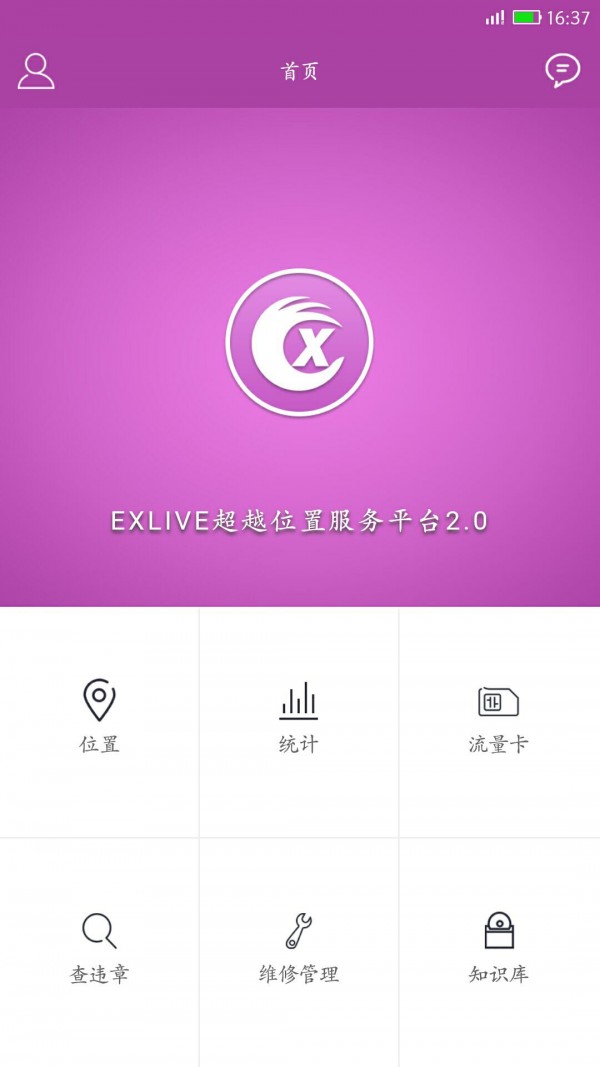
Task: Open the 位置 location tile
Action: click(99, 722)
